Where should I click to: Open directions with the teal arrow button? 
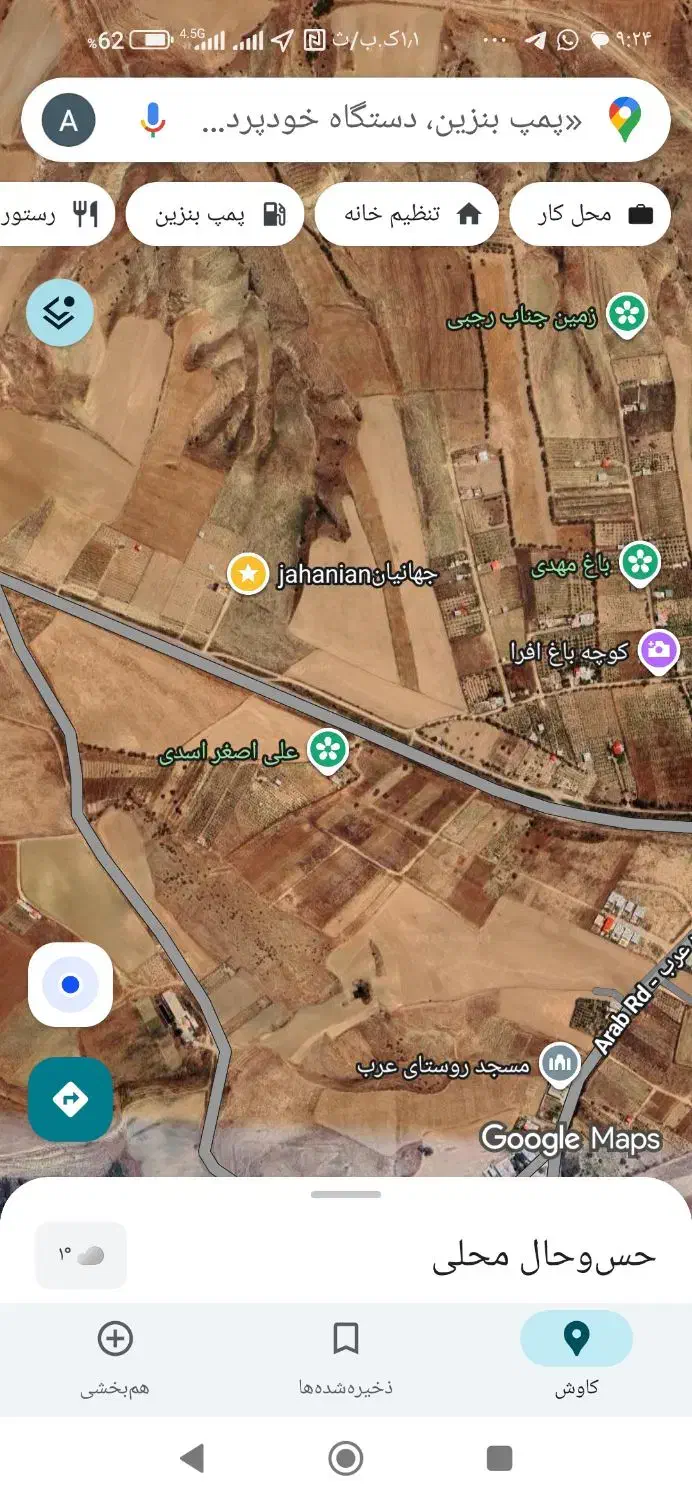(70, 1099)
